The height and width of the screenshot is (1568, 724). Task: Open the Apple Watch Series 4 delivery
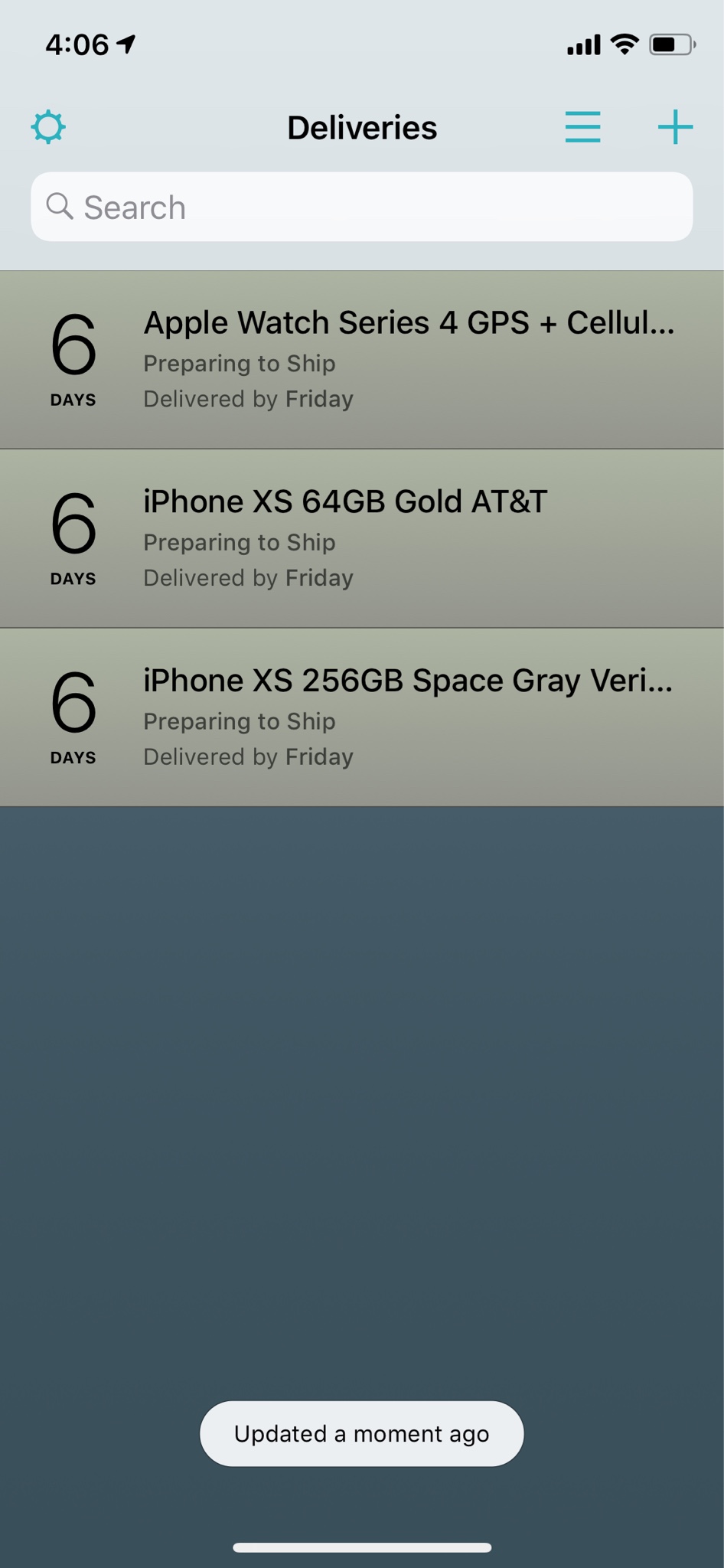(361, 359)
